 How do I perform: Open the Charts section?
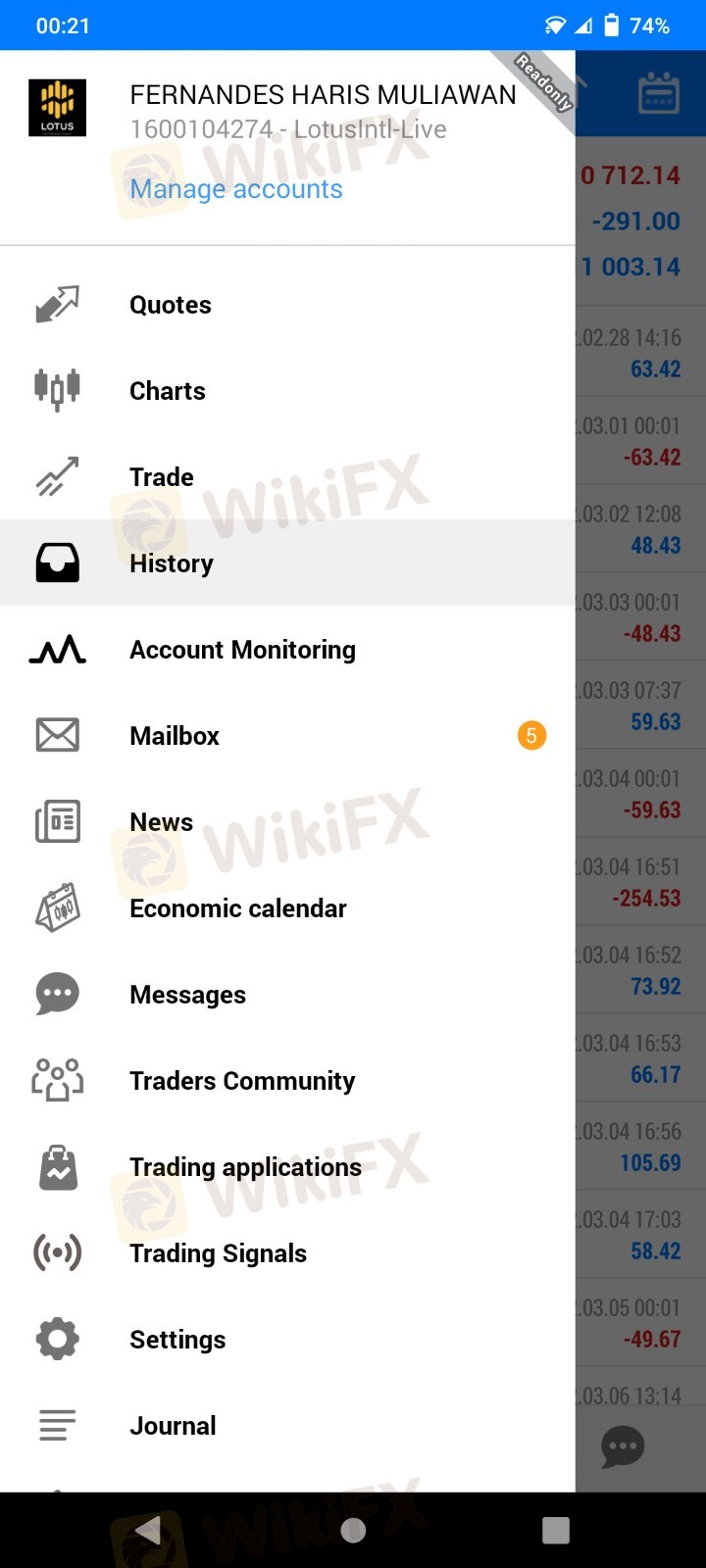click(x=287, y=391)
